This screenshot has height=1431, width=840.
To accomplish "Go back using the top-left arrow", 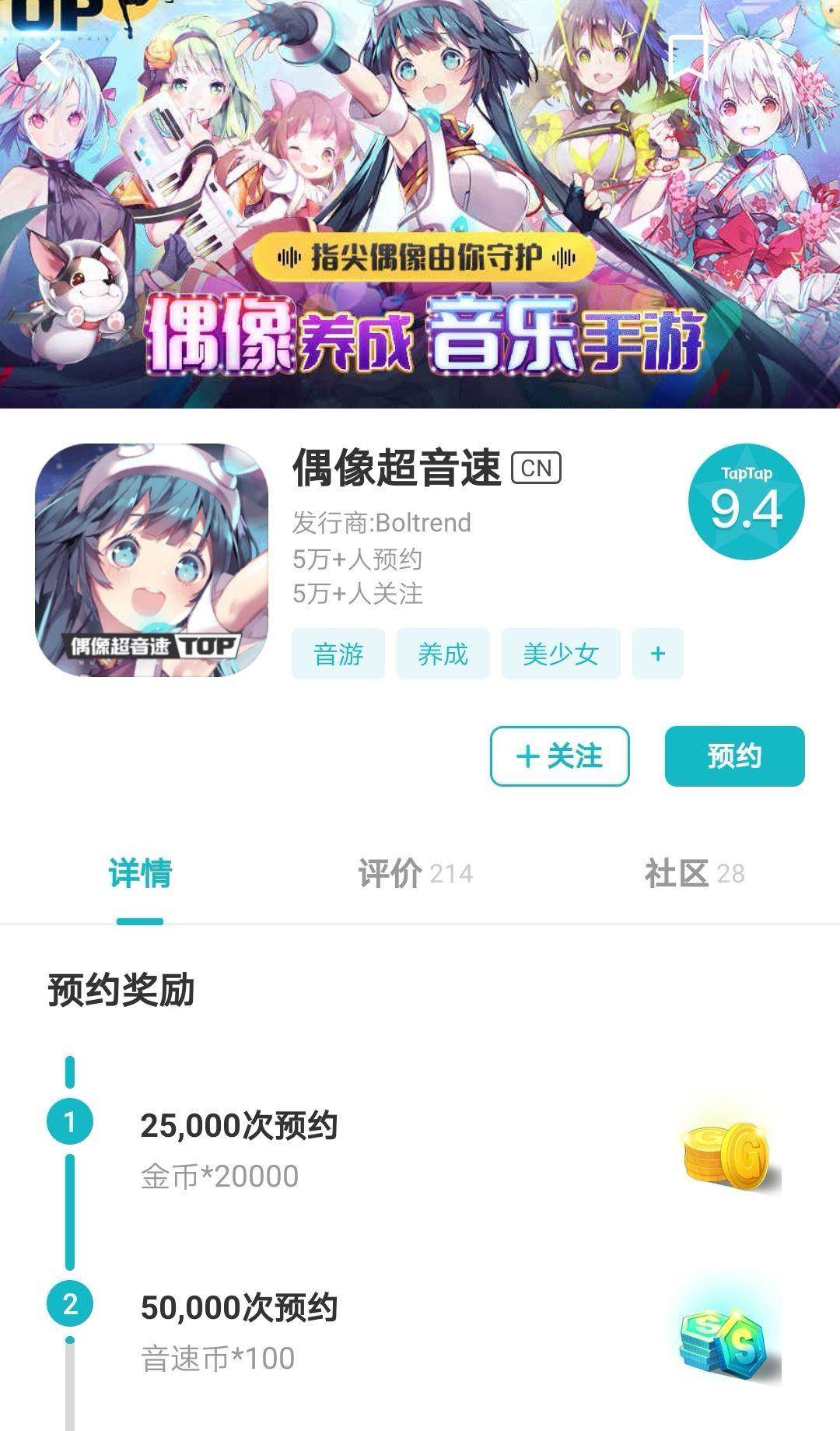I will 51,58.
